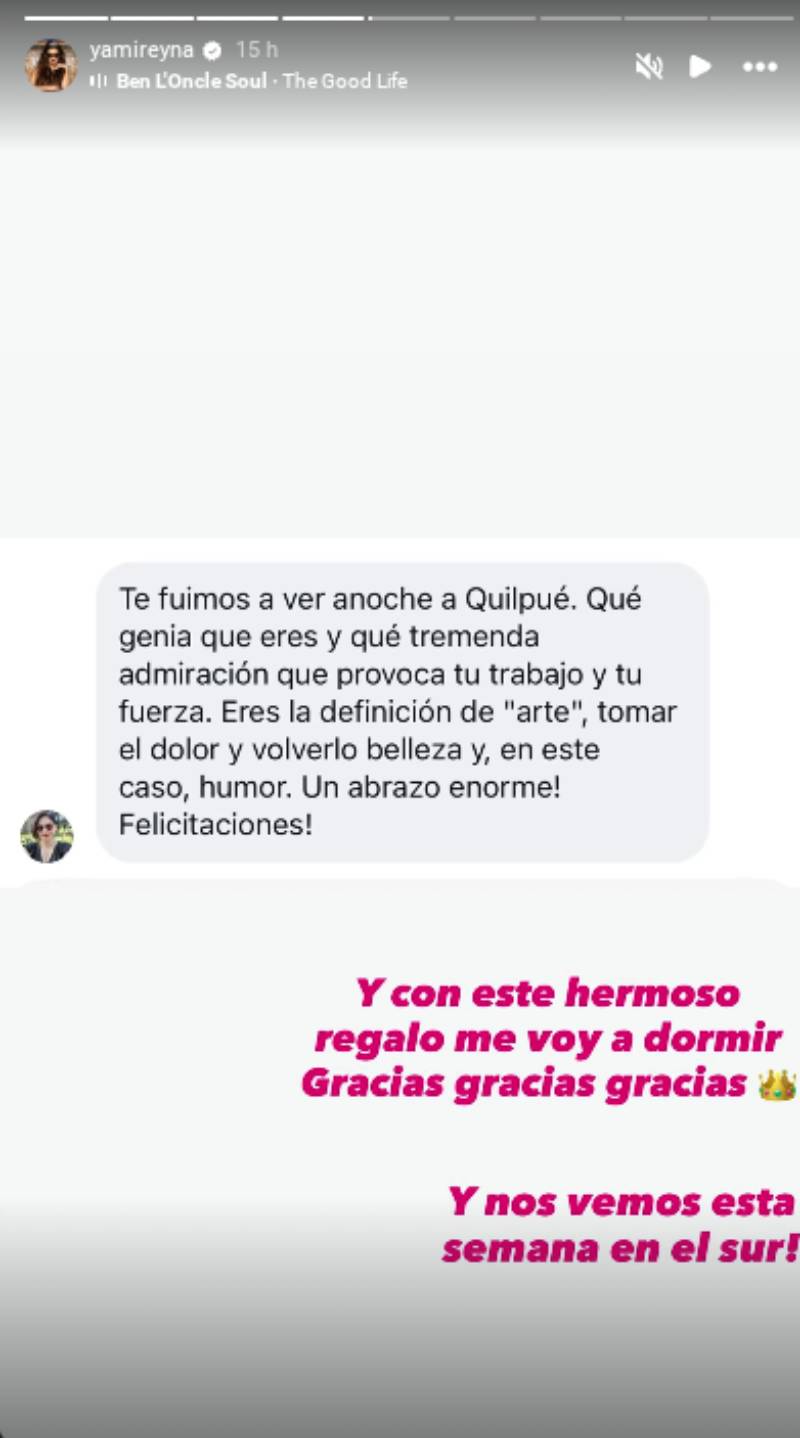This screenshot has height=1438, width=800.
Task: Open yamireyna's profile picture
Action: click(x=50, y=66)
